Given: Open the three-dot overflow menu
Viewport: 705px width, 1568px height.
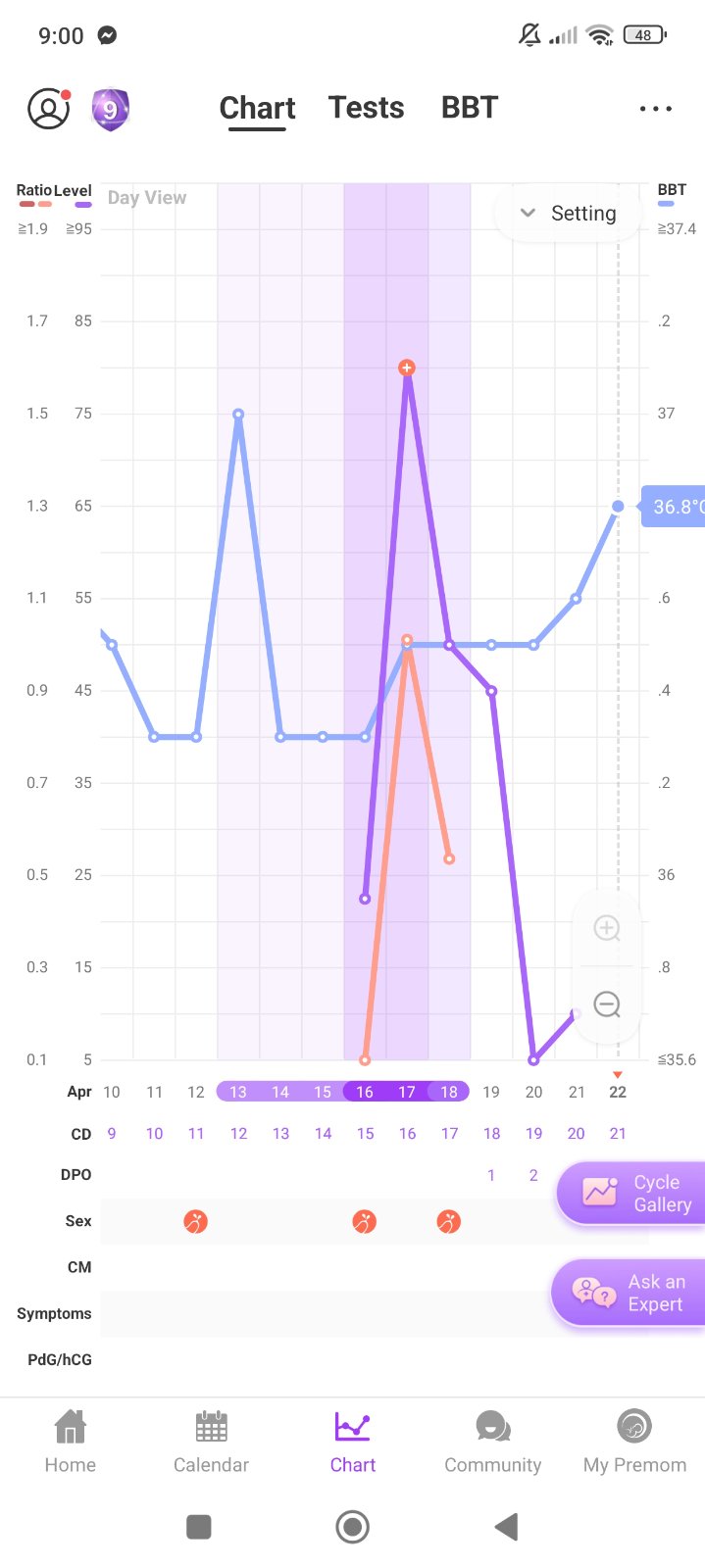Looking at the screenshot, I should [x=655, y=109].
